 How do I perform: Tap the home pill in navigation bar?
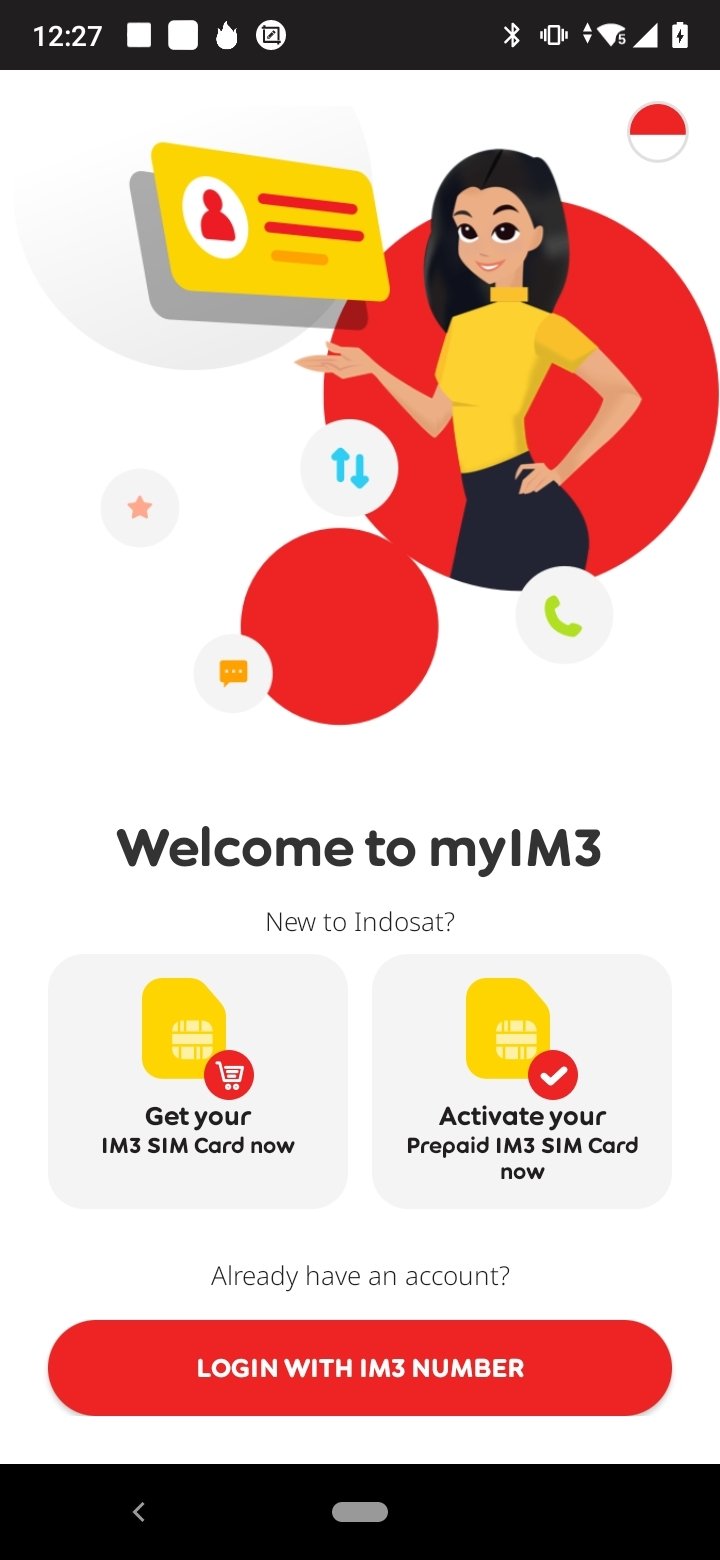360,1512
